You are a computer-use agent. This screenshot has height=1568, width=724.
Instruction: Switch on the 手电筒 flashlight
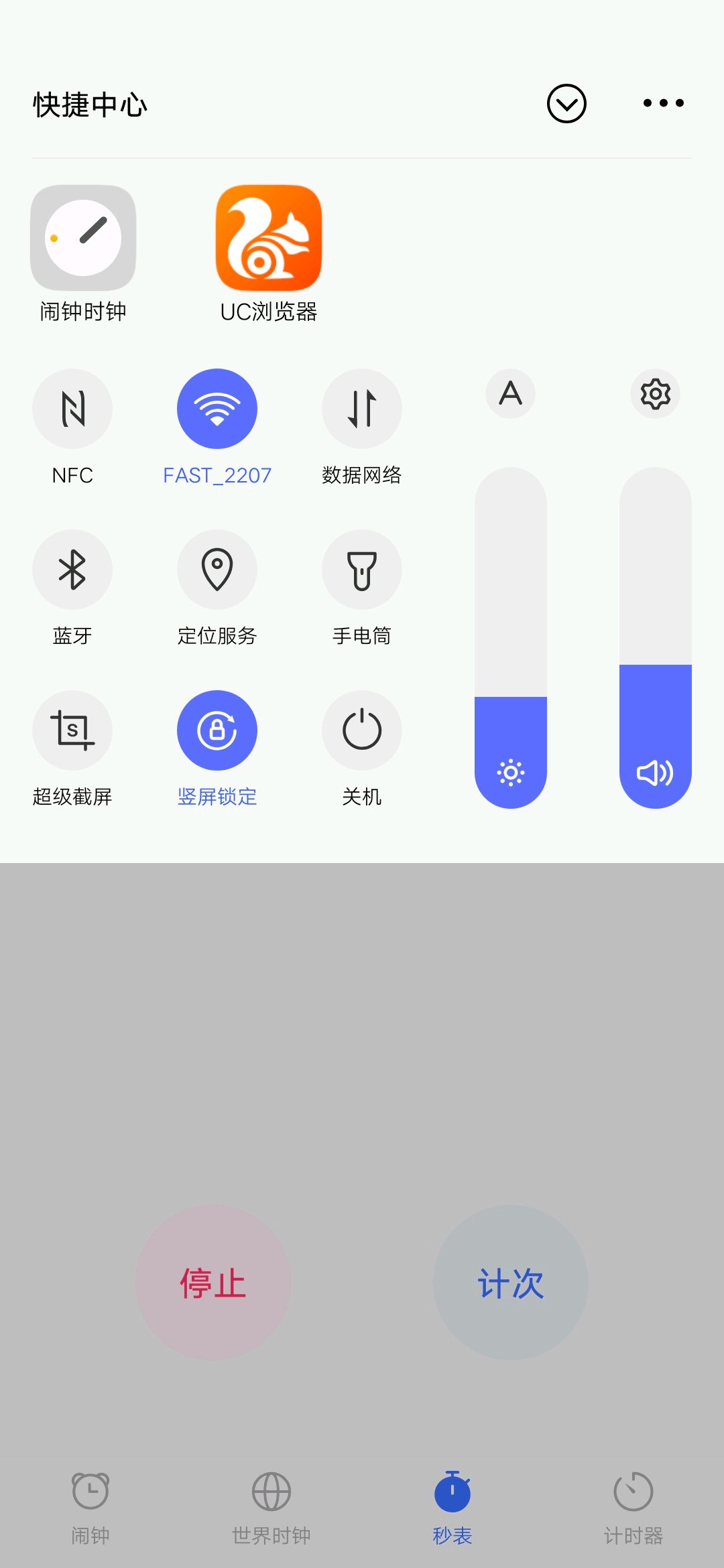362,570
